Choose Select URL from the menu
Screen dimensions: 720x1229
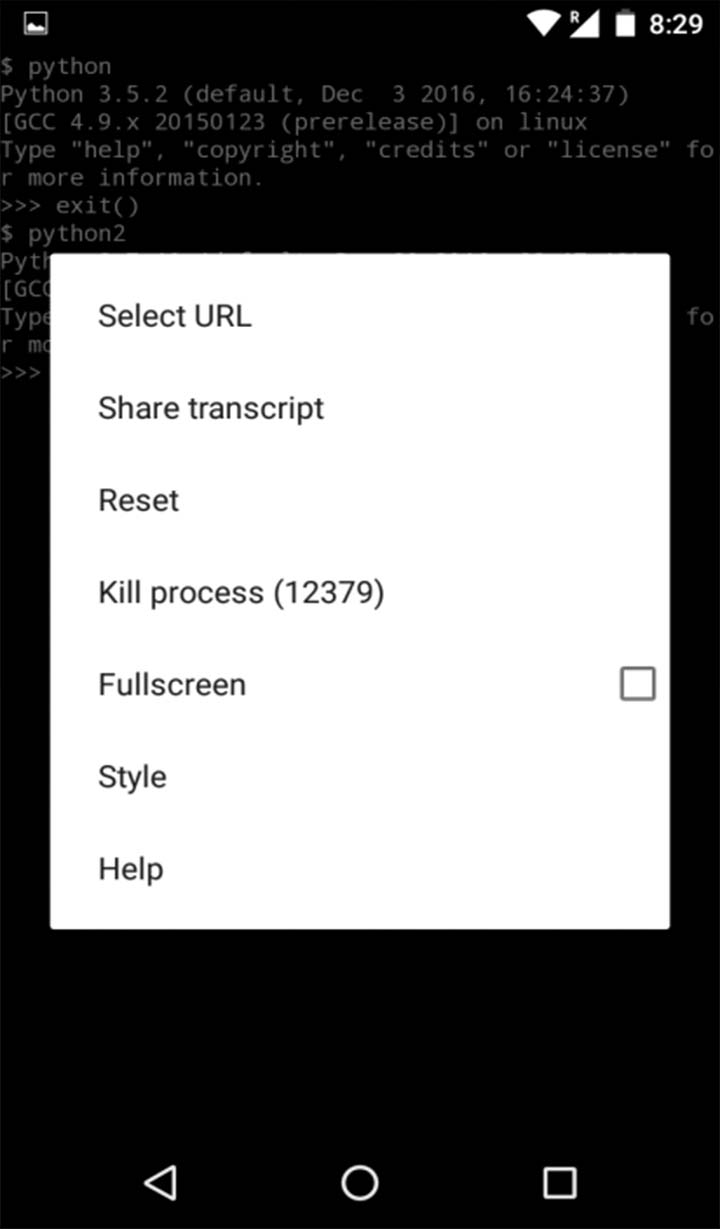coord(175,316)
